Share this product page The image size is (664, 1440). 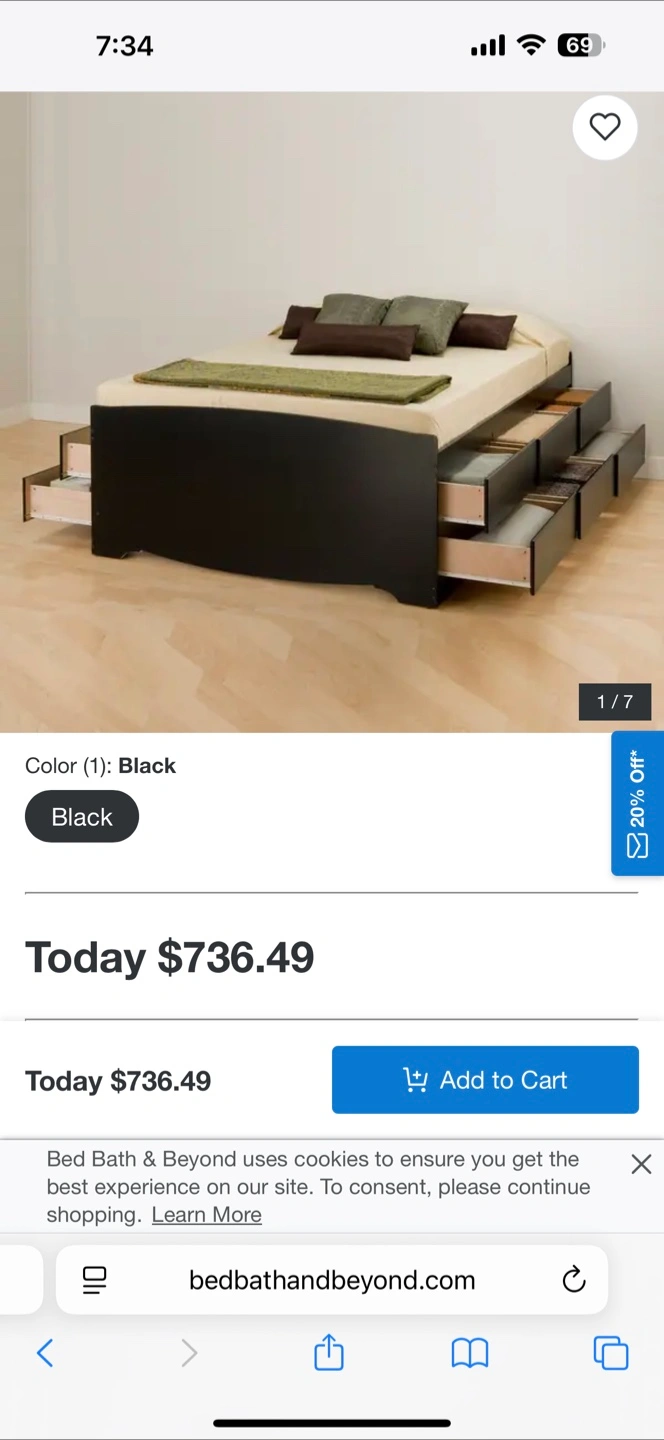329,1352
